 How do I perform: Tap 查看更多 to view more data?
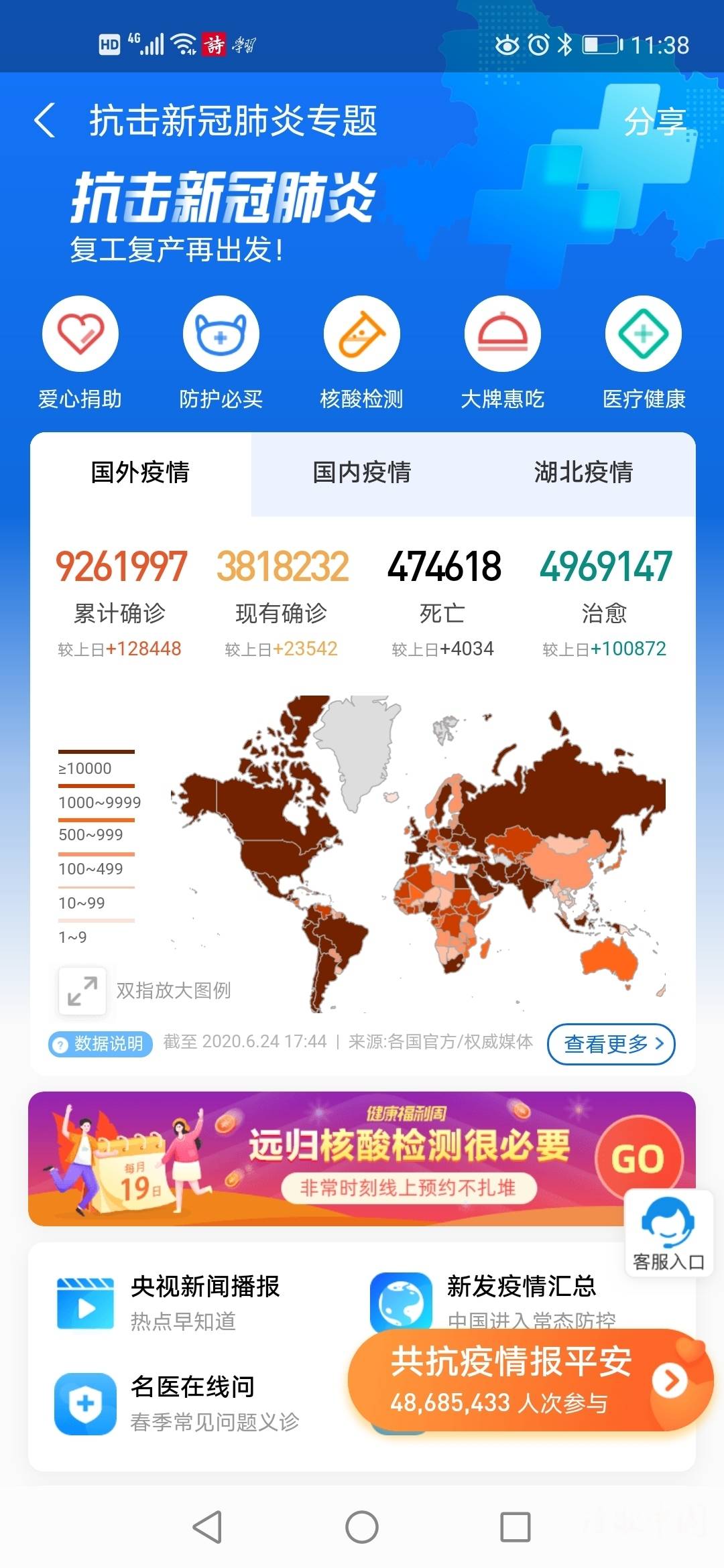[x=611, y=1043]
